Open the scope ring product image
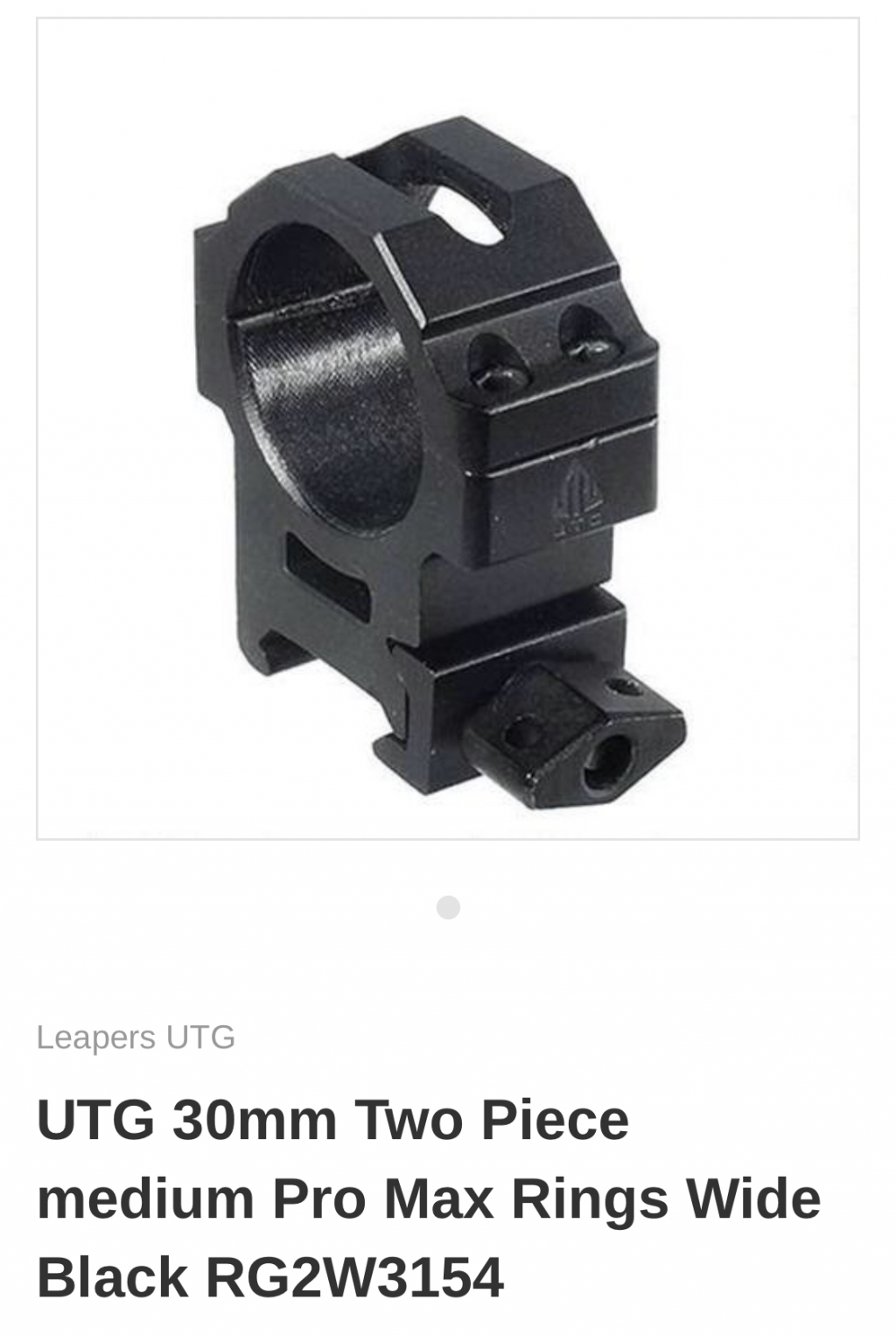 click(x=447, y=429)
